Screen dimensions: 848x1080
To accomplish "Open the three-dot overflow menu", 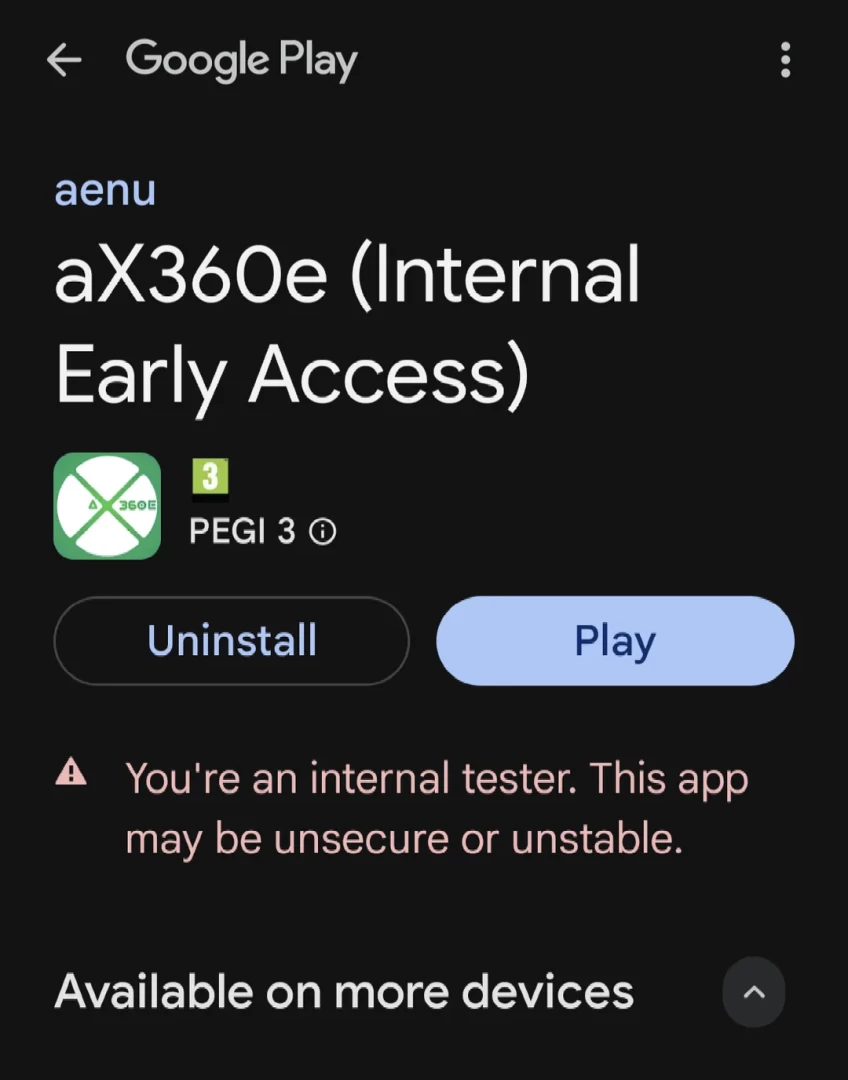I will (x=785, y=61).
